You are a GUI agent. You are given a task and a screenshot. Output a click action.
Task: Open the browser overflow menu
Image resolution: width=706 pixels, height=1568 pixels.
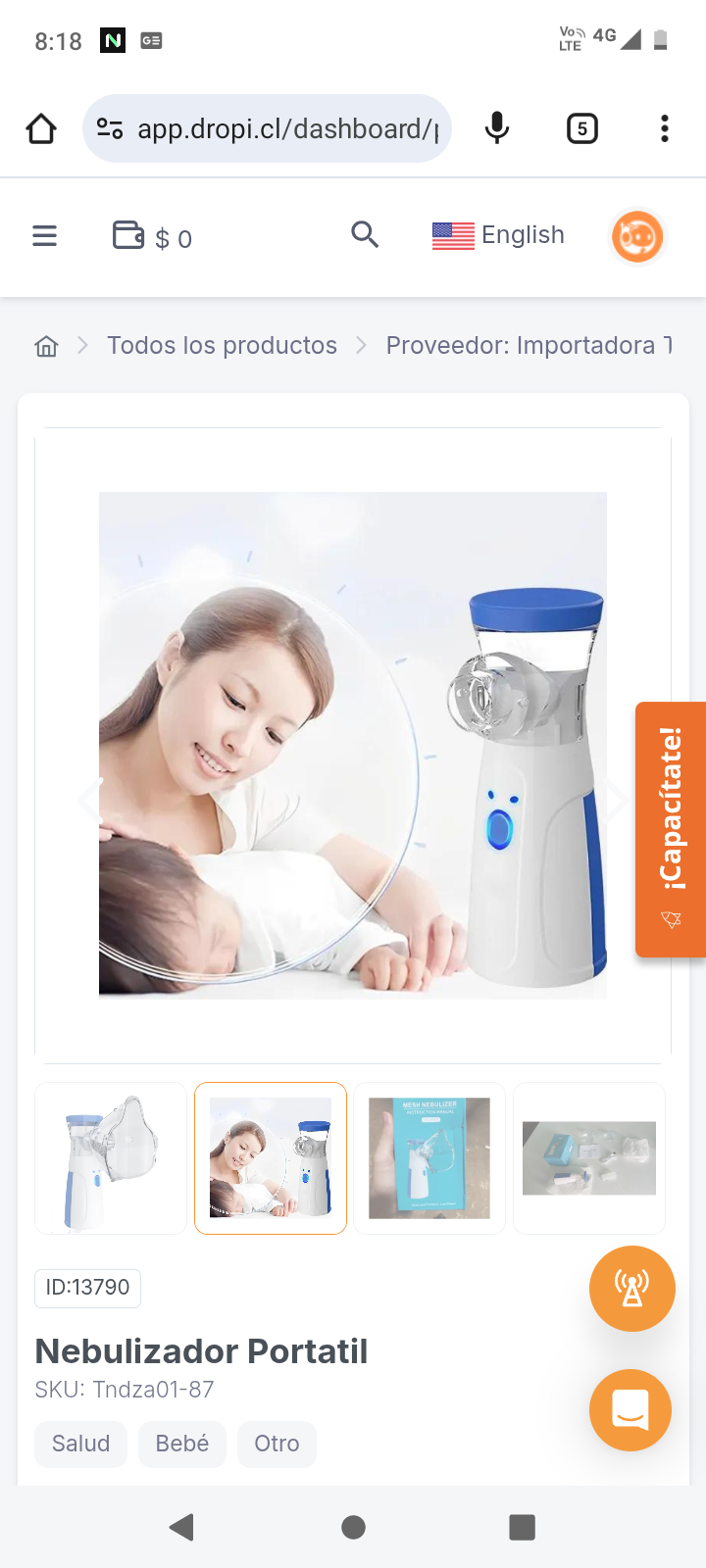point(665,128)
